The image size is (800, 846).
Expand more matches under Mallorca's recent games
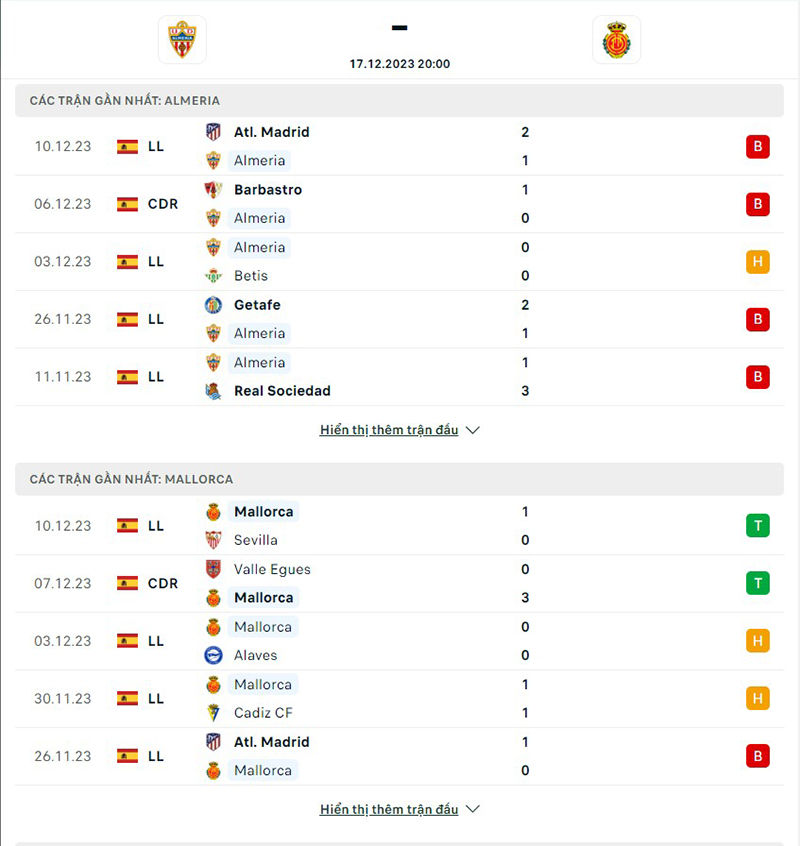pyautogui.click(x=388, y=809)
